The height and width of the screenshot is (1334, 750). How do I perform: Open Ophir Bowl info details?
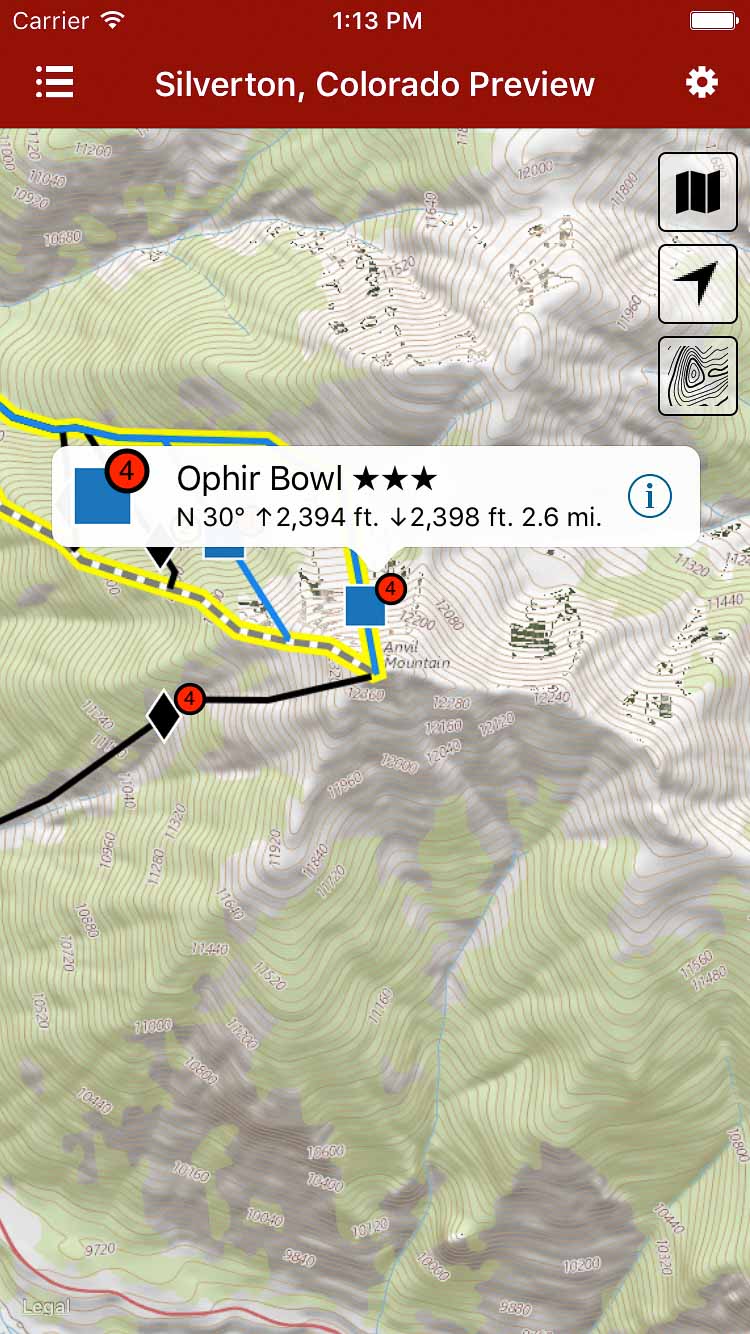pos(650,496)
